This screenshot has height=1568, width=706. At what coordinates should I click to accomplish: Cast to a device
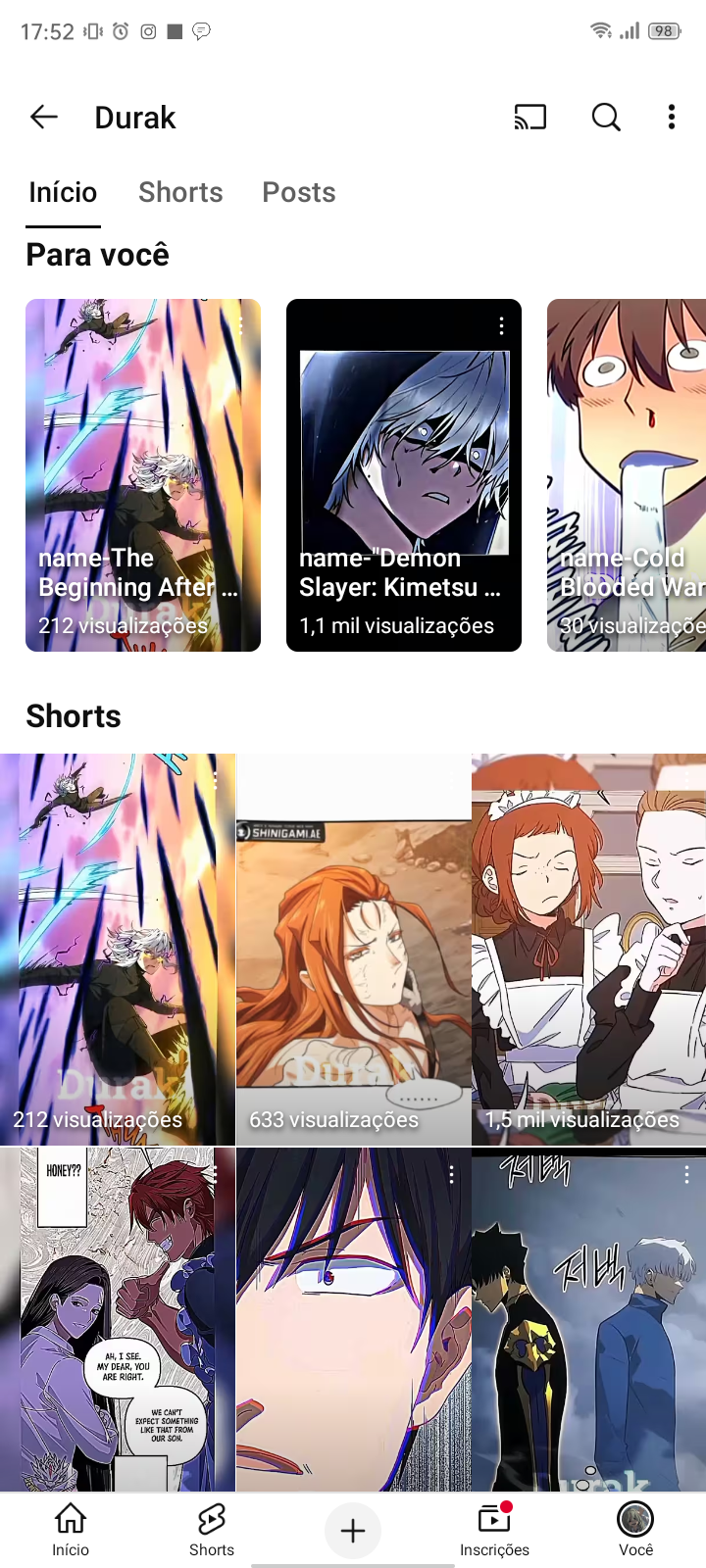pyautogui.click(x=529, y=118)
